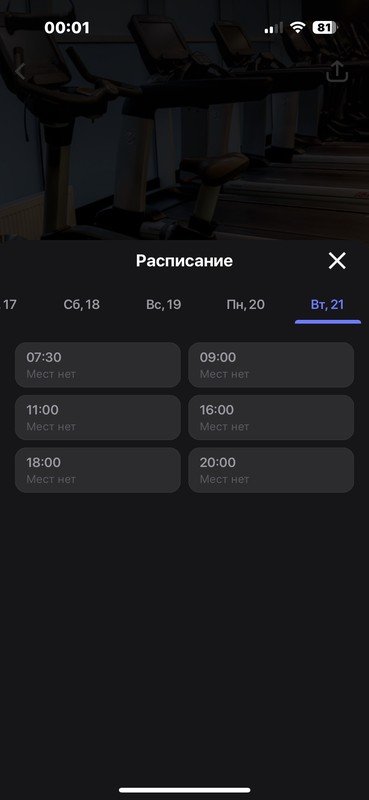Pick the 09:00 time slot

(271, 365)
